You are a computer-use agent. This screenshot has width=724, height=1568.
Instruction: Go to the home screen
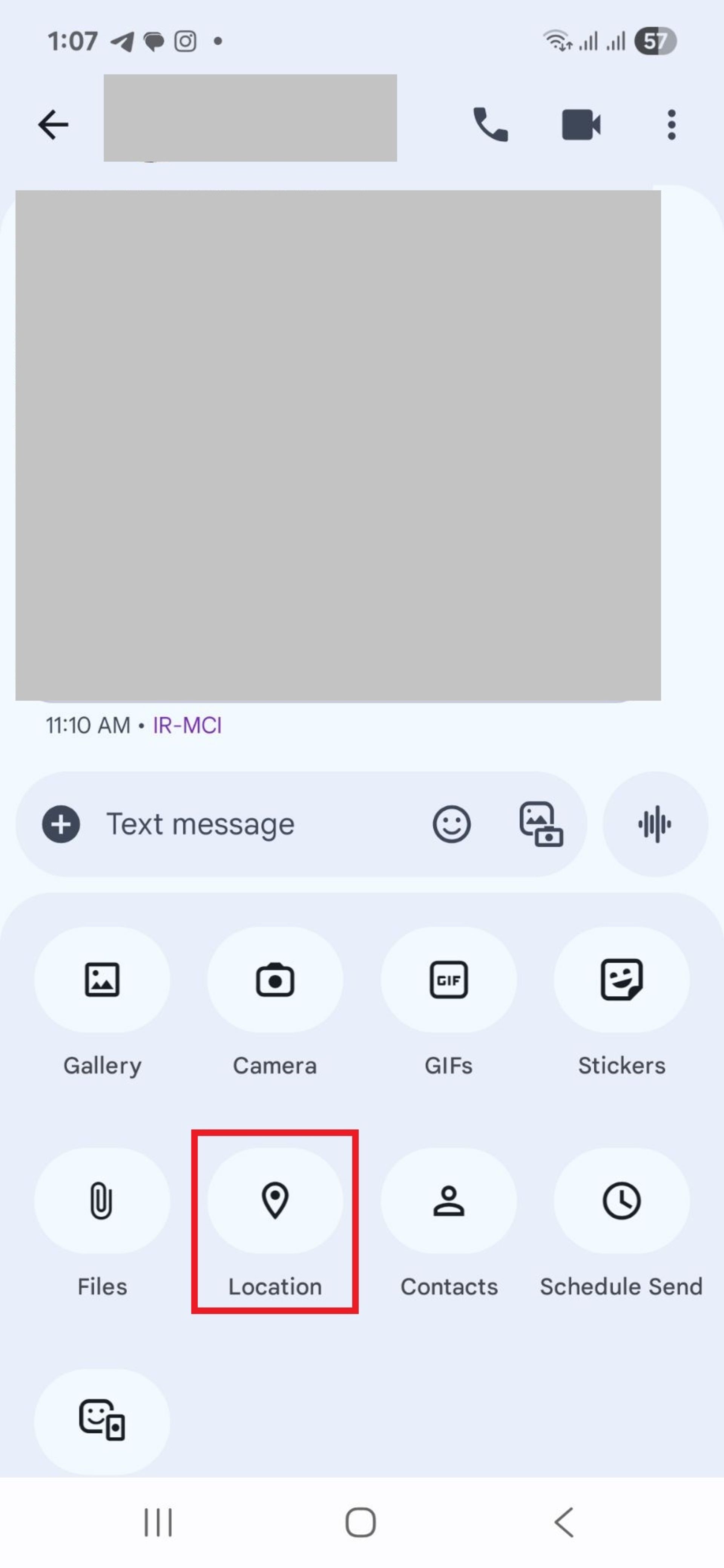tap(360, 1522)
